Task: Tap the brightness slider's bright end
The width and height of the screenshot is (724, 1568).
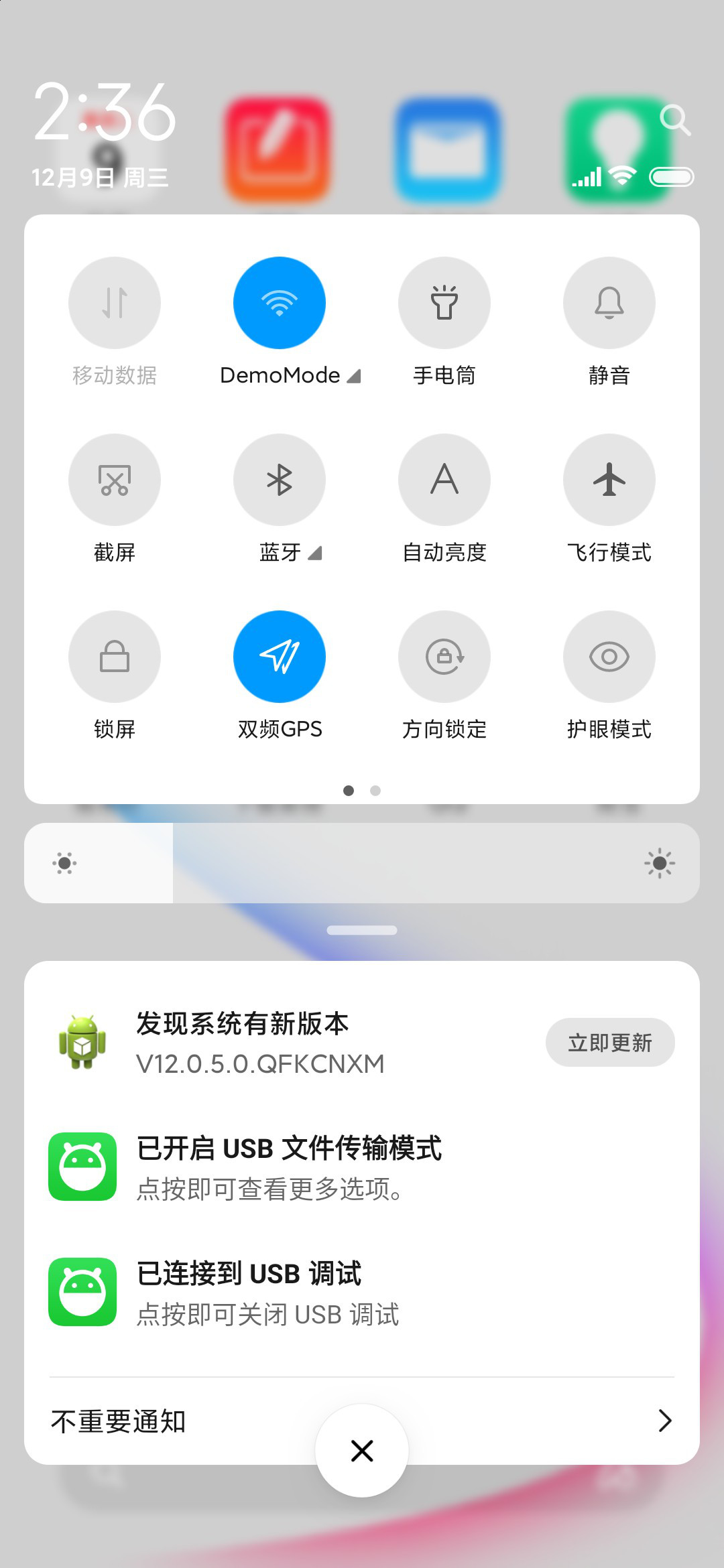Action: pyautogui.click(x=660, y=863)
